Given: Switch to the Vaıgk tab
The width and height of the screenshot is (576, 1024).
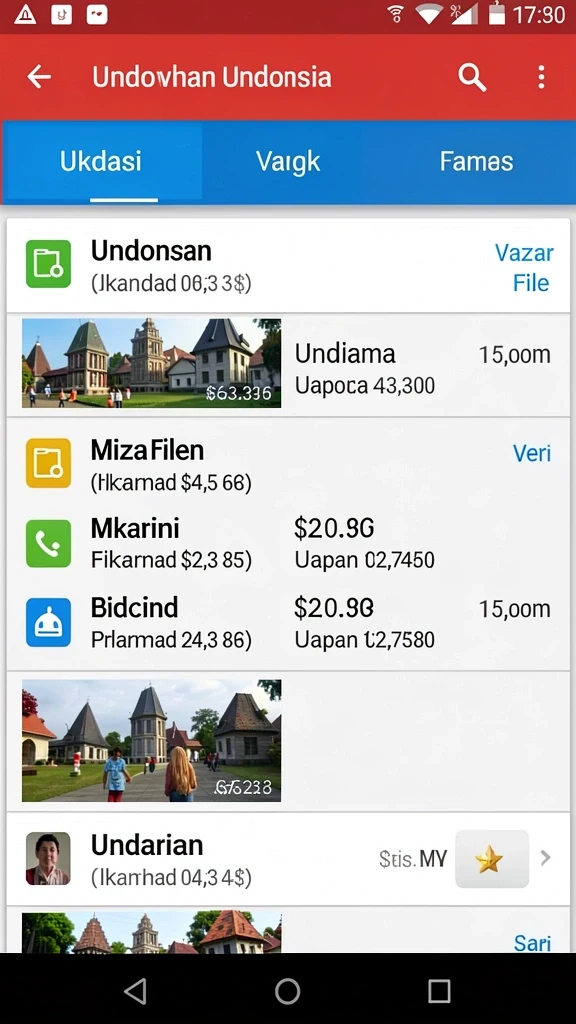Looking at the screenshot, I should 288,161.
